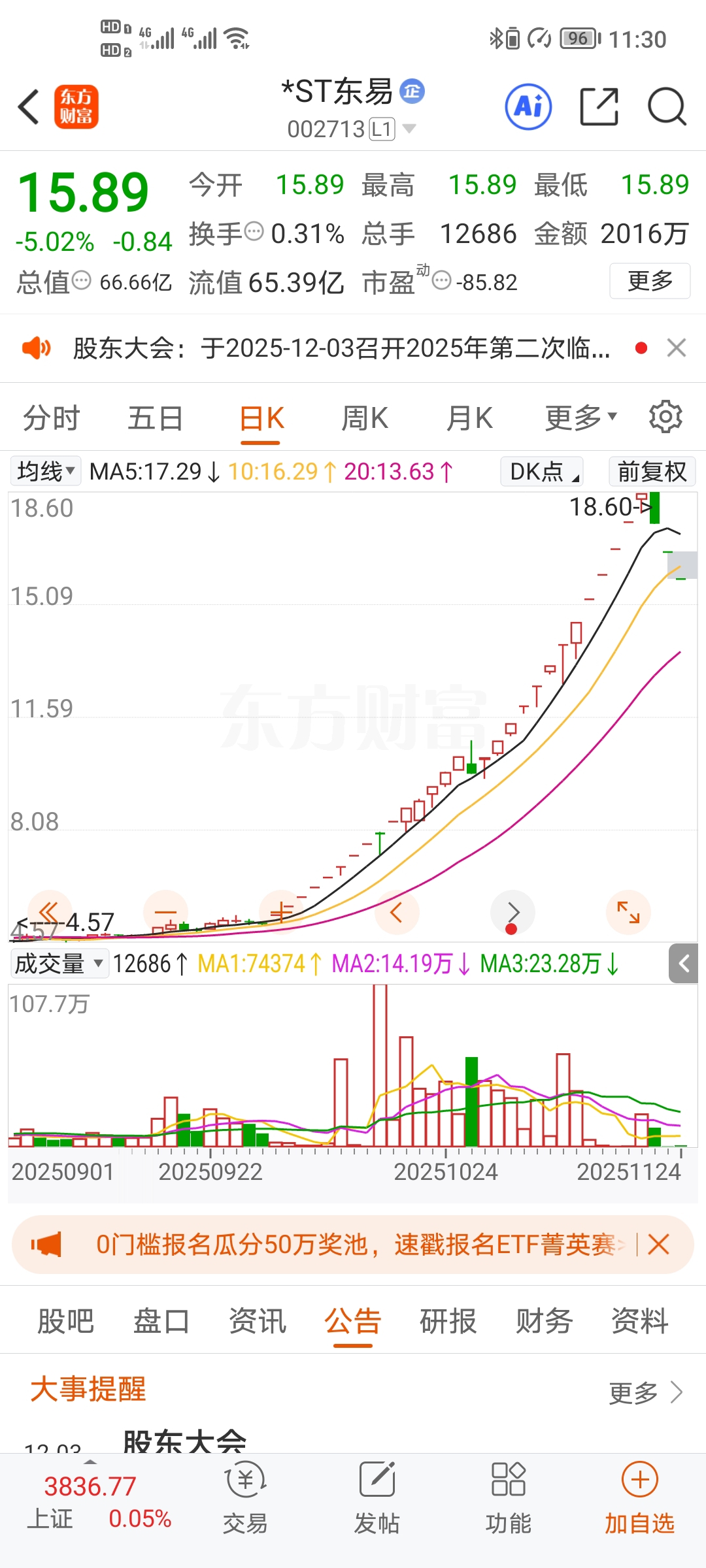This screenshot has height=1568, width=706.
Task: Switch to the 周K chart
Action: click(364, 418)
